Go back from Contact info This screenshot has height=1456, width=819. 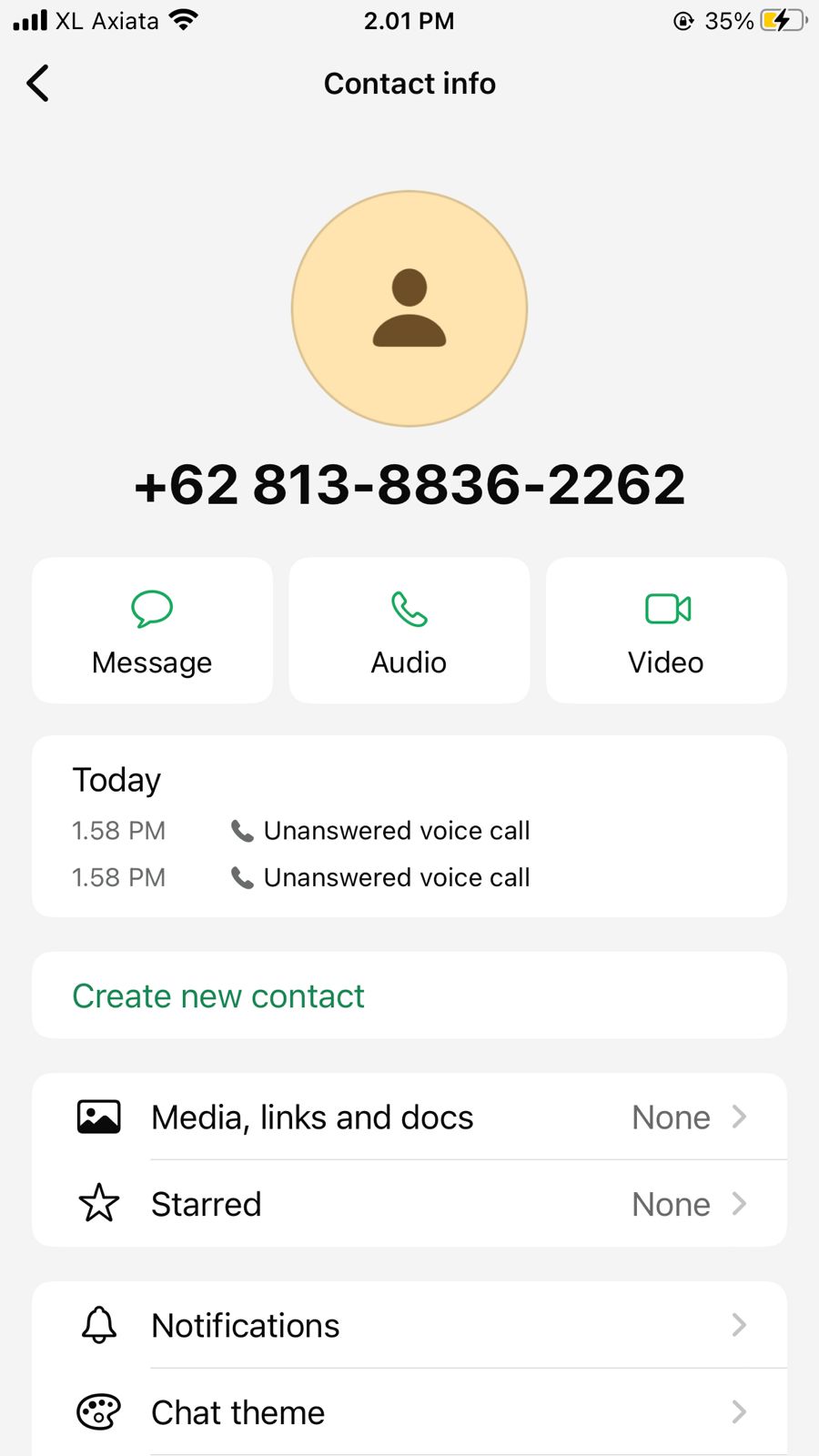point(38,84)
